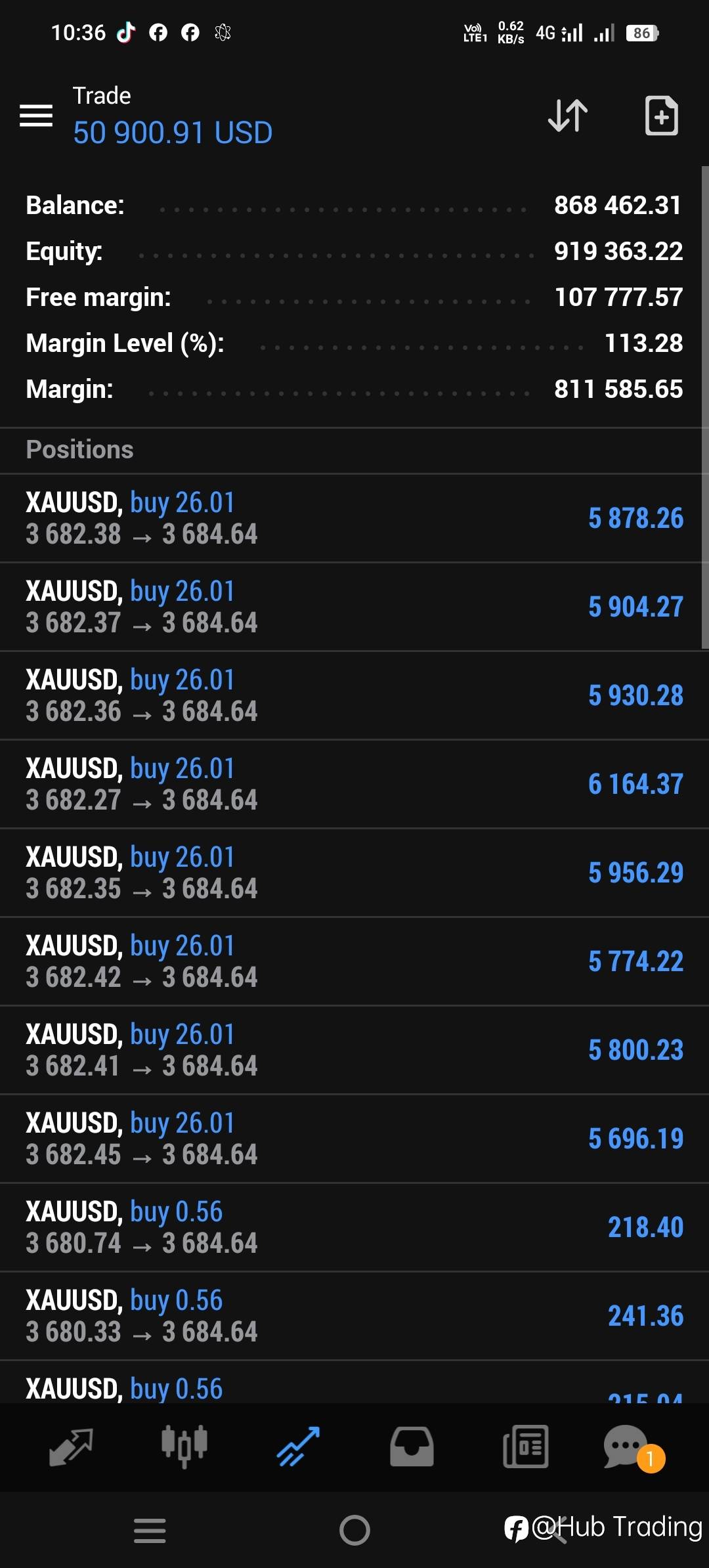The height and width of the screenshot is (1568, 709).
Task: Open the 0.56 buy at 3 680.33
Action: (x=354, y=1316)
